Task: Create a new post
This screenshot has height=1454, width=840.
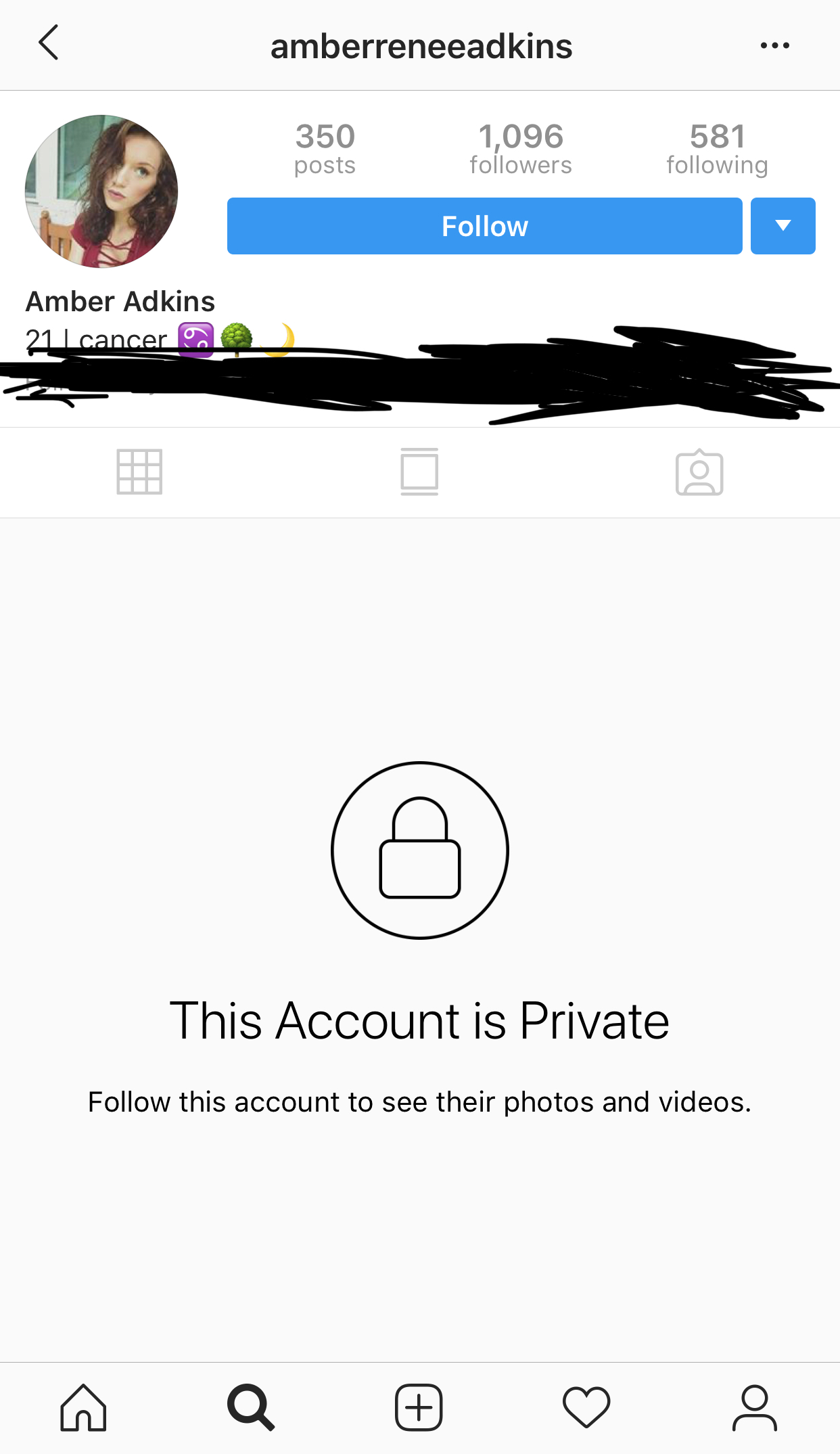Action: (x=419, y=1407)
